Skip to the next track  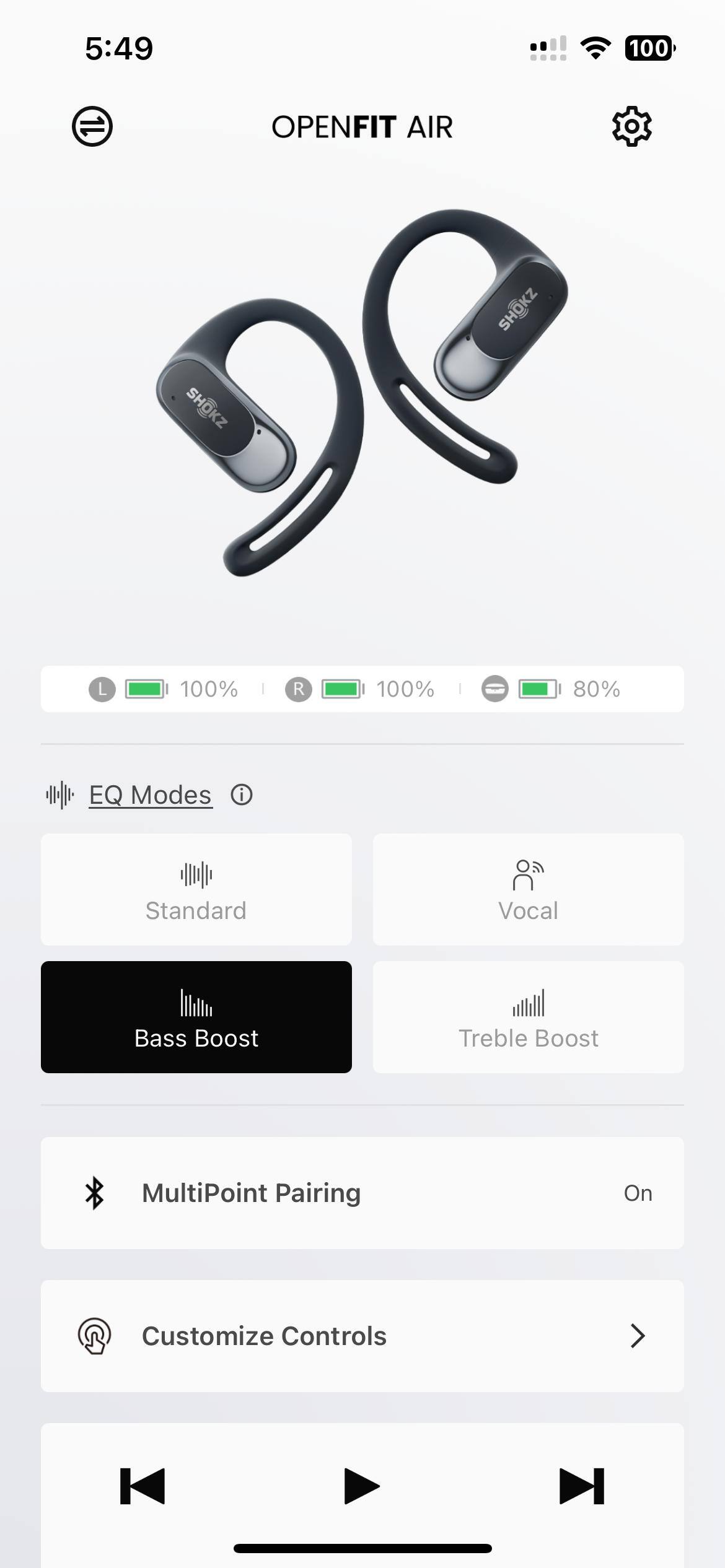(581, 1486)
